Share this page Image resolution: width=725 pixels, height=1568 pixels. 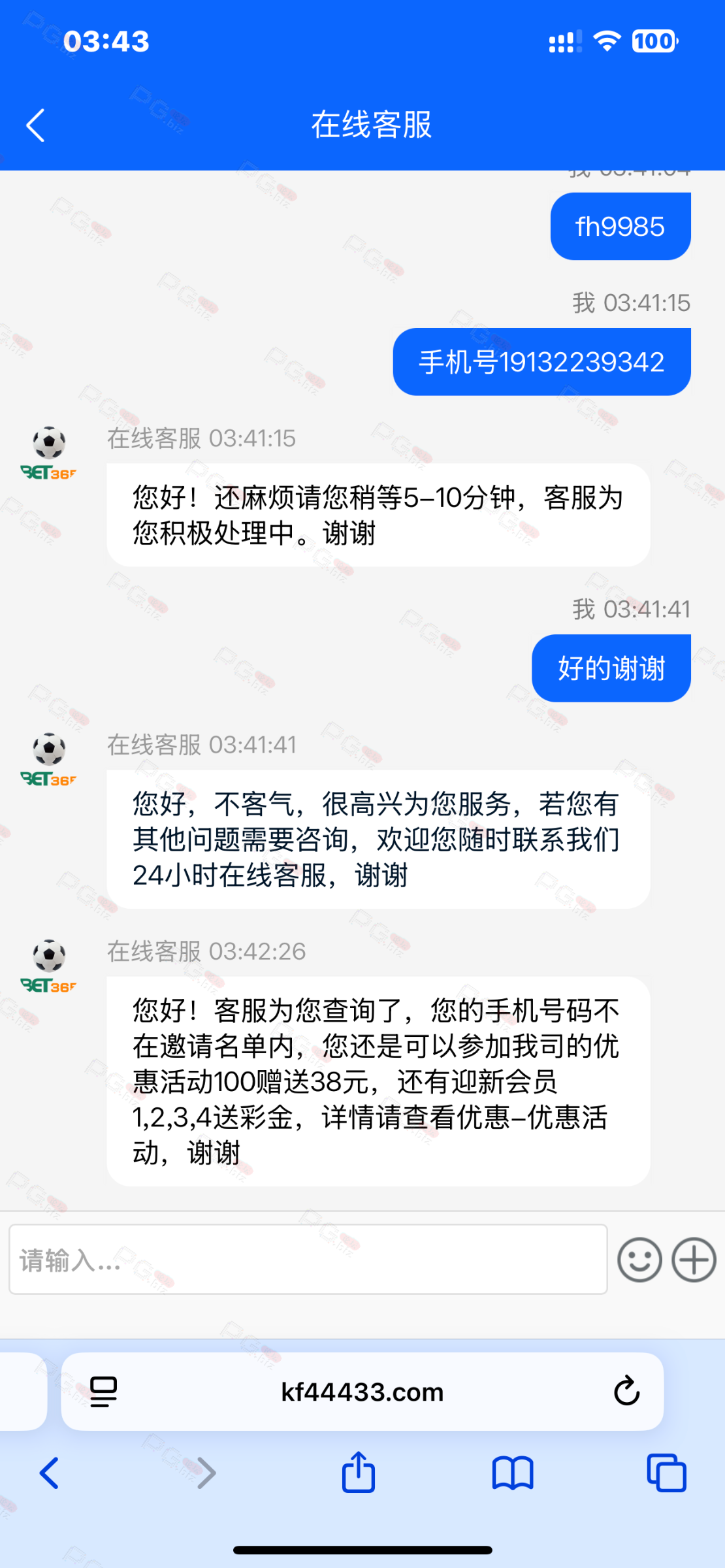(x=359, y=1473)
